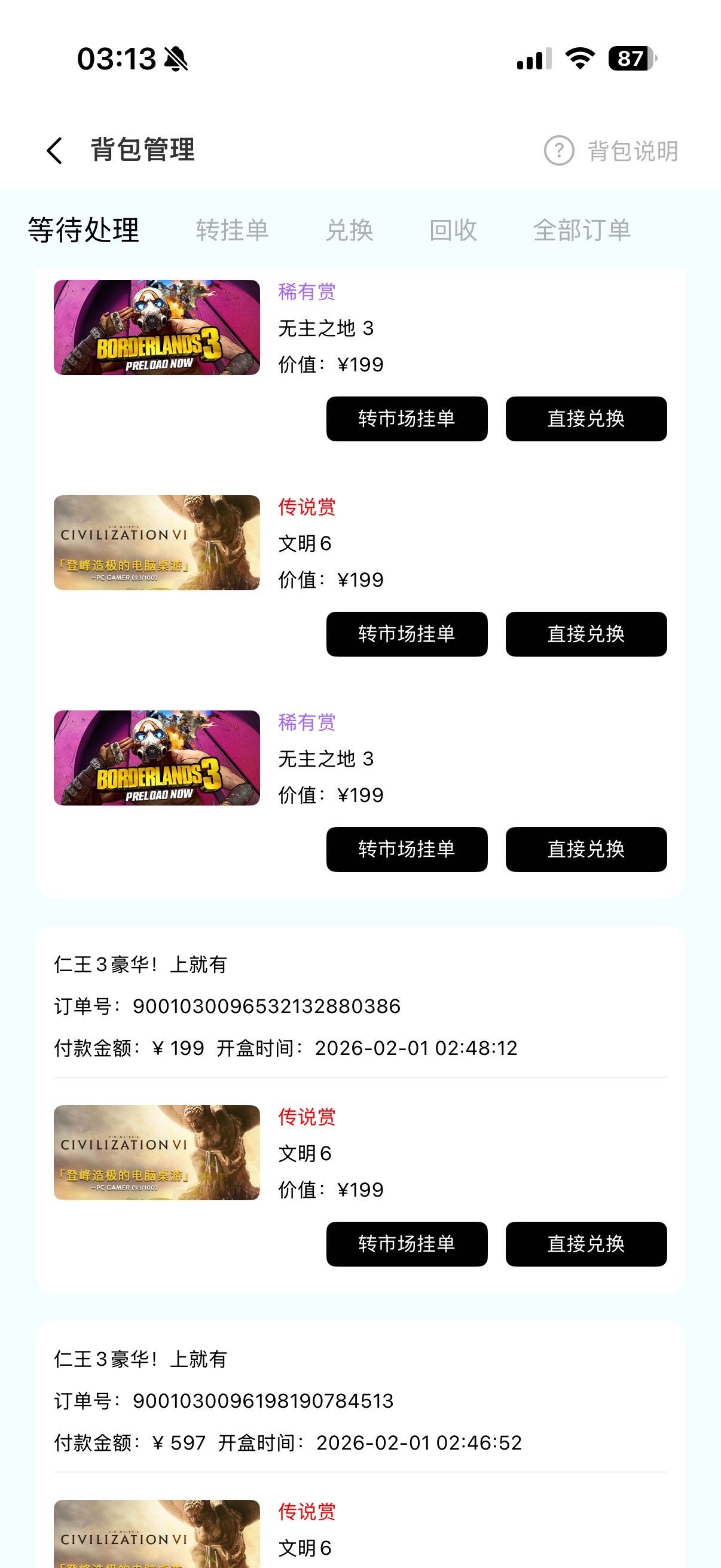Redeem 文明6 of order ending 0386 directly
The height and width of the screenshot is (1568, 721).
(585, 1243)
